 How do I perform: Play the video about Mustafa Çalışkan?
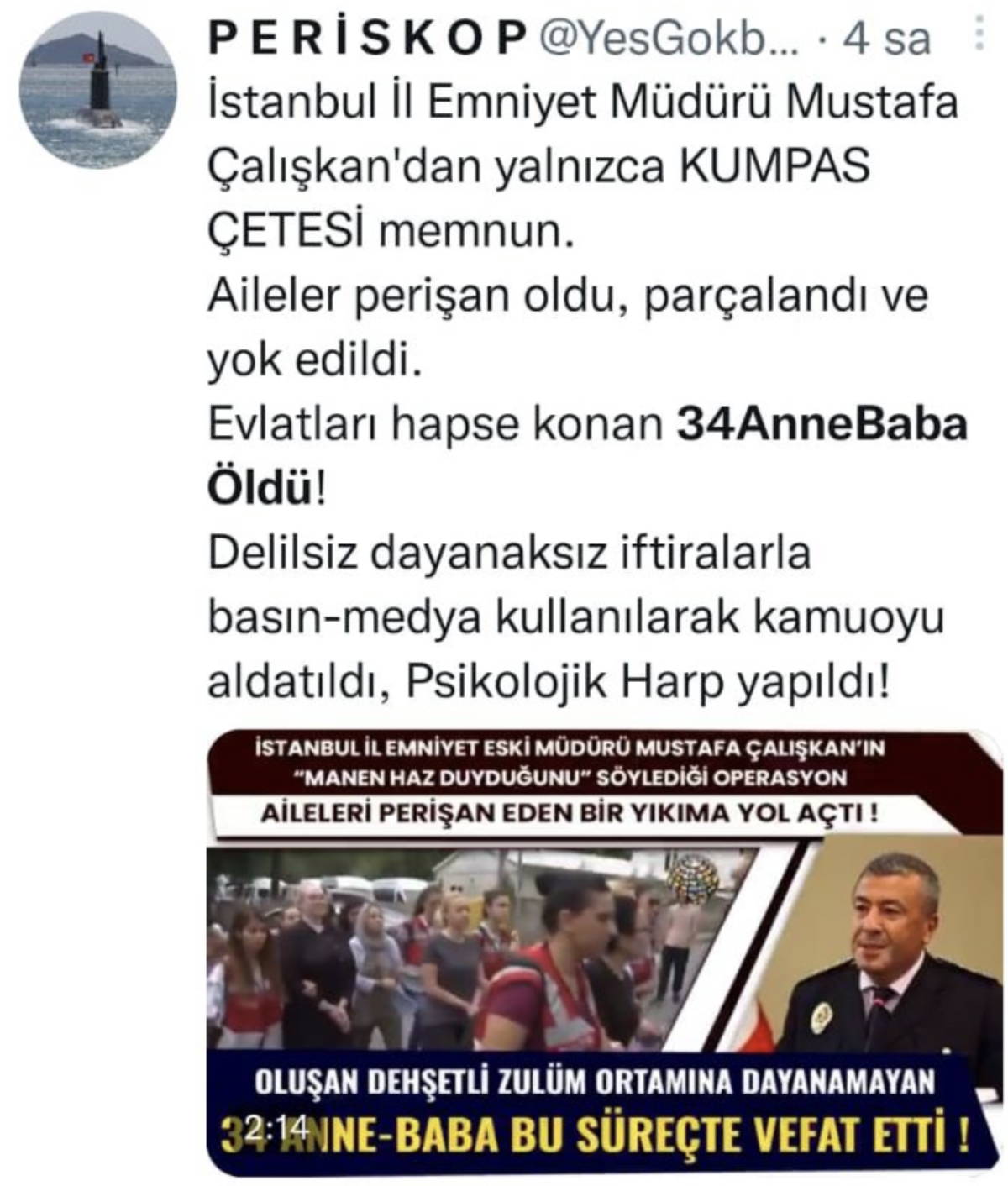click(604, 951)
